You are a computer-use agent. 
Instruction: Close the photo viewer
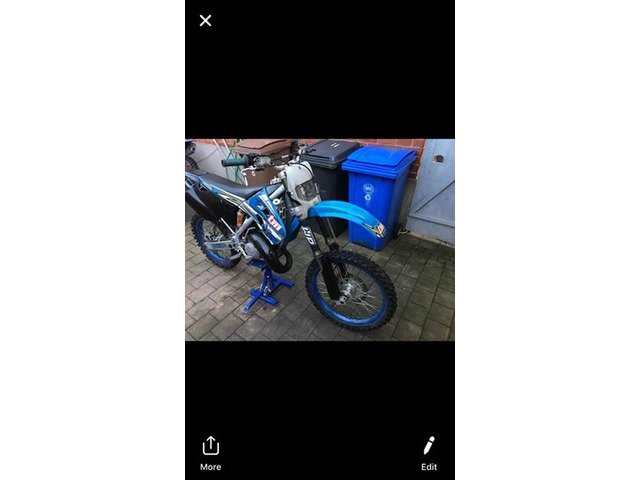(206, 20)
